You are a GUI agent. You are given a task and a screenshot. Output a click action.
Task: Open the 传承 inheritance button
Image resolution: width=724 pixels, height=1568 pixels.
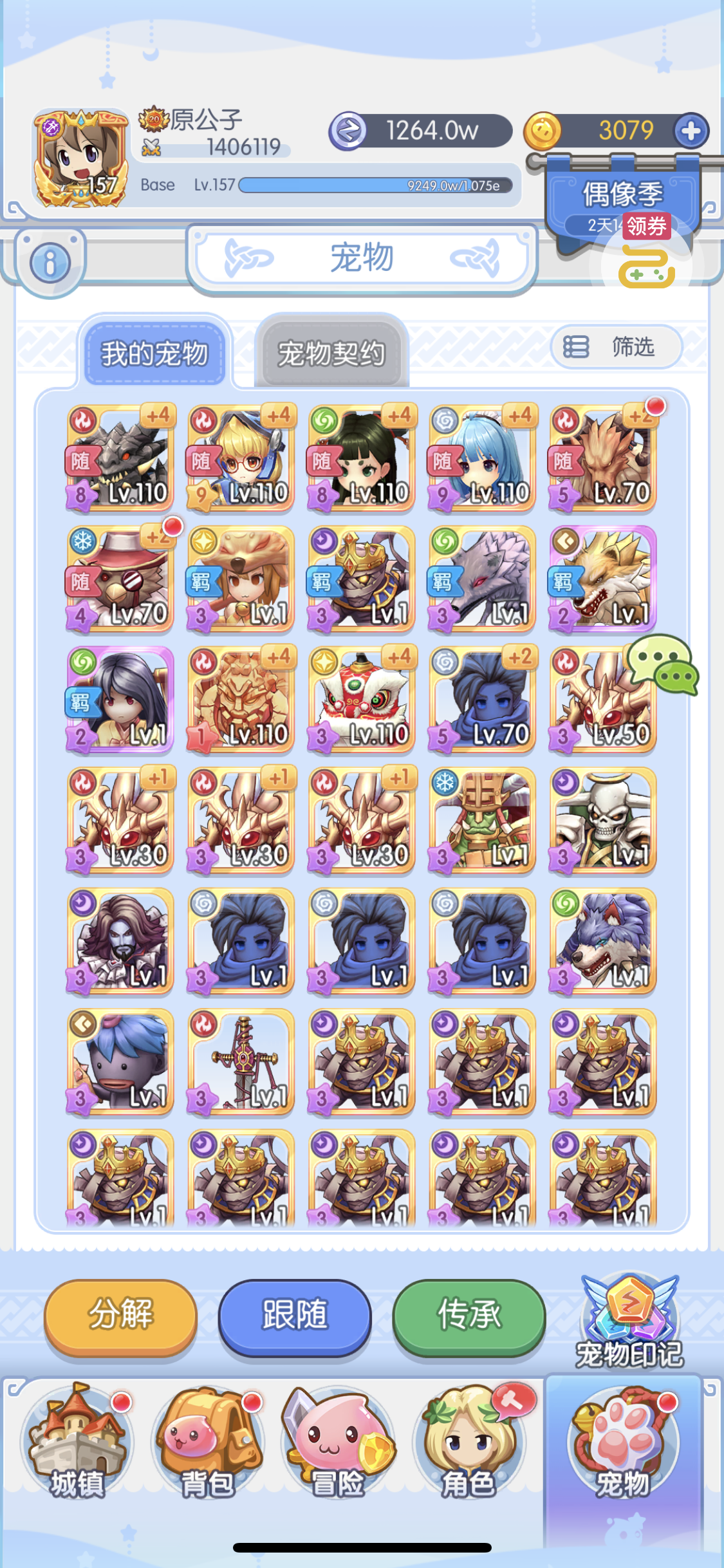469,1316
